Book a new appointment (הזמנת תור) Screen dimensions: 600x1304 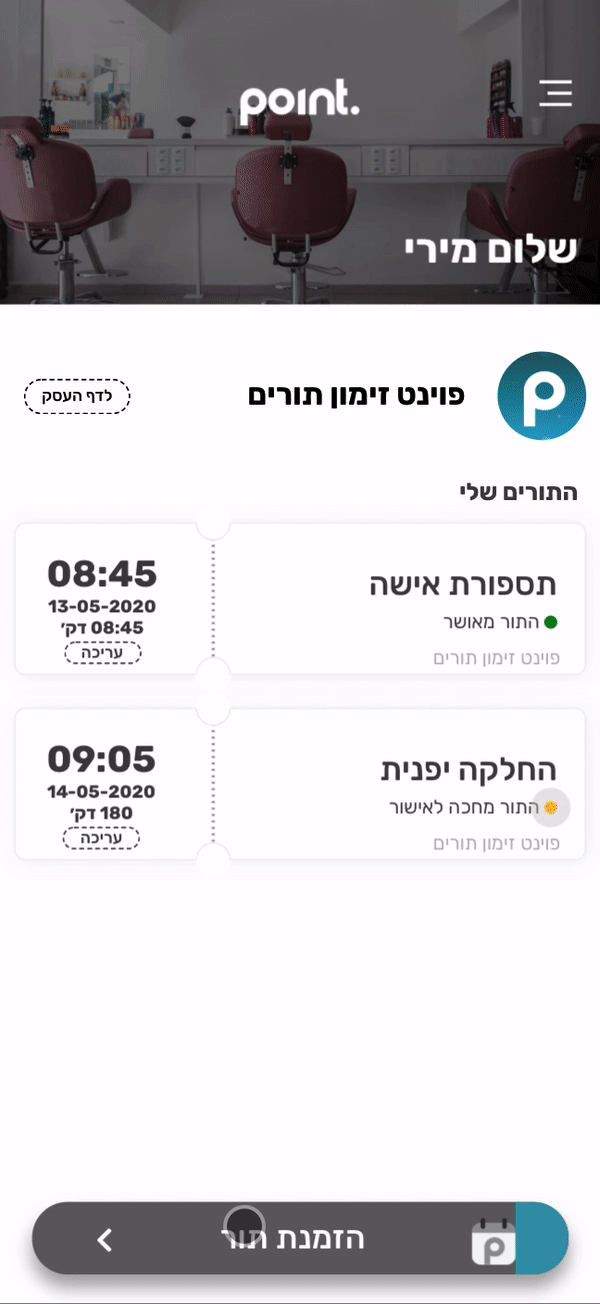pos(300,1238)
